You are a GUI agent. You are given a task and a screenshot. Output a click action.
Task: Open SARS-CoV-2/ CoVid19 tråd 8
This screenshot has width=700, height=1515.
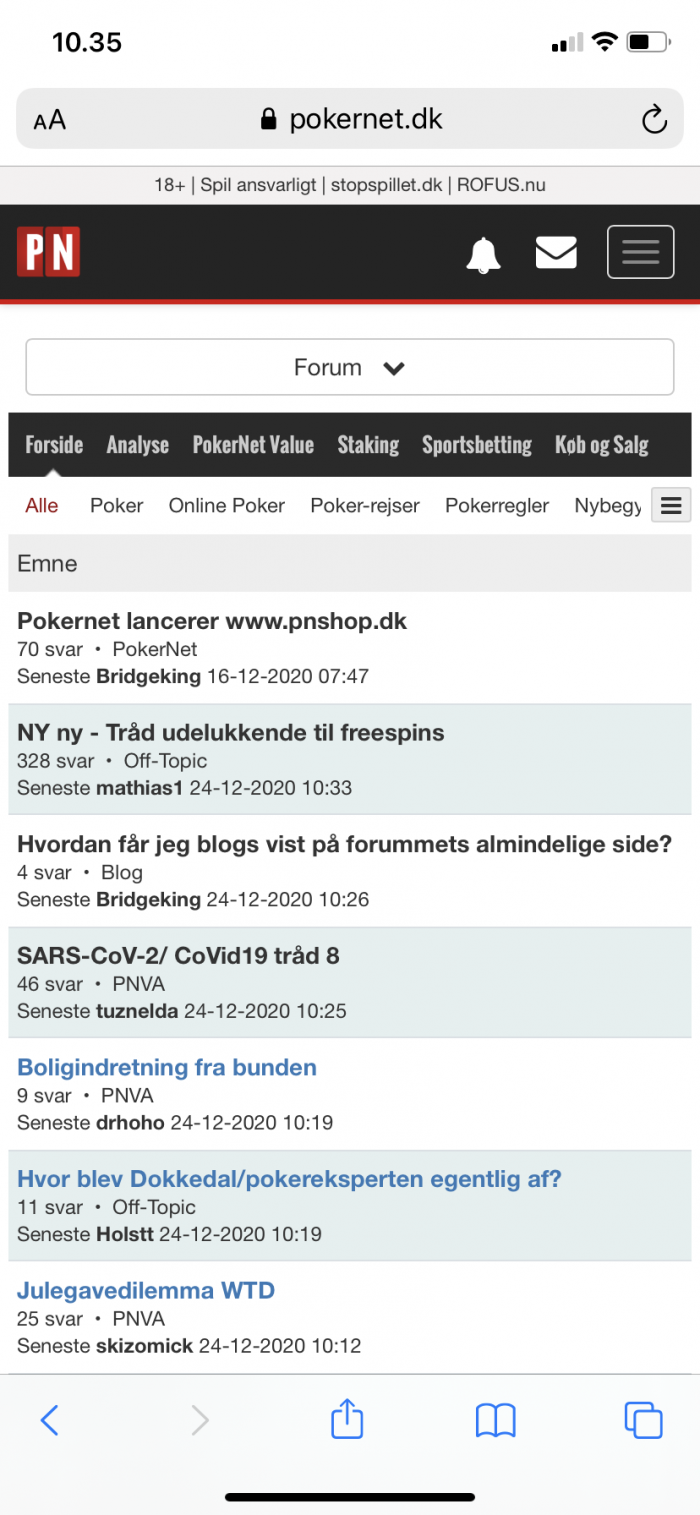[x=178, y=956]
